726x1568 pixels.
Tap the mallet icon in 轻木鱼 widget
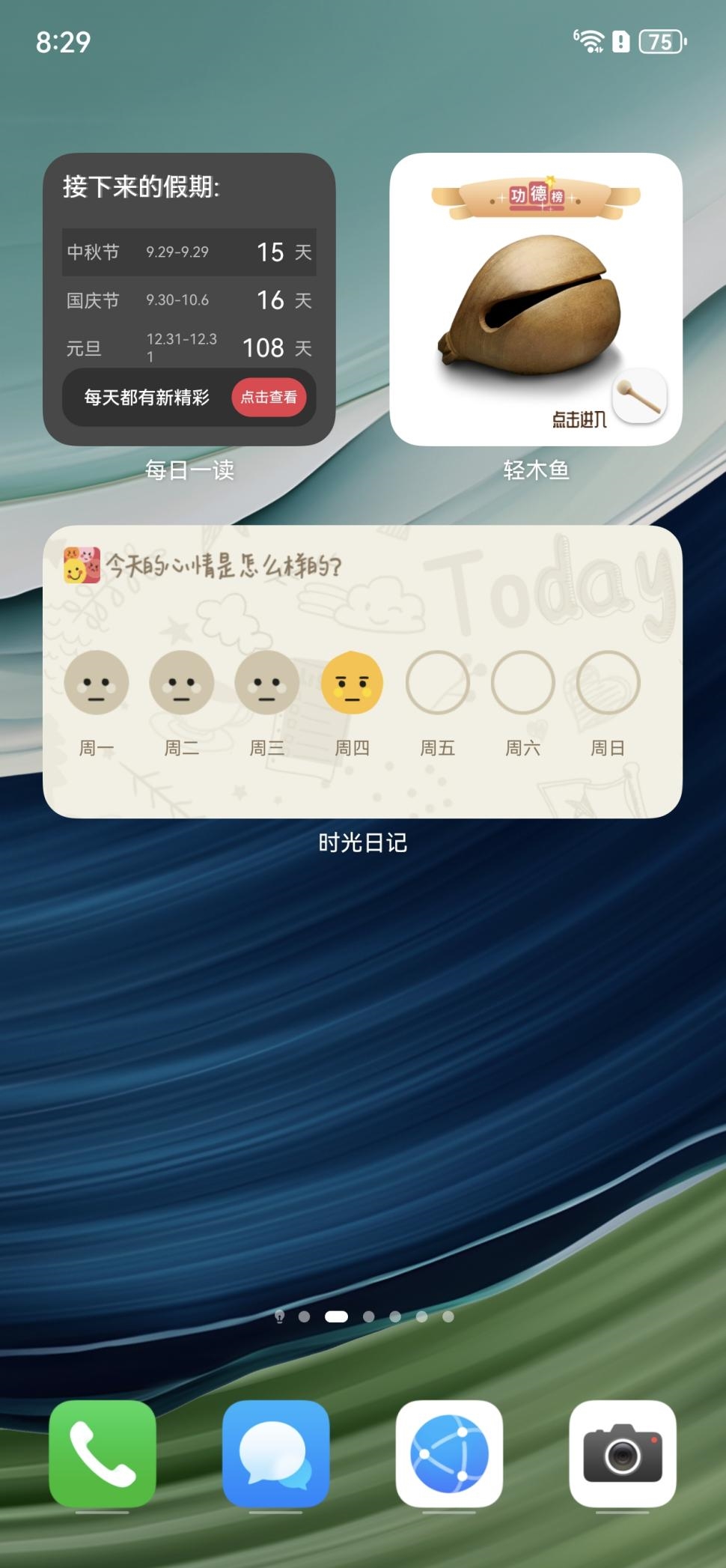[640, 396]
